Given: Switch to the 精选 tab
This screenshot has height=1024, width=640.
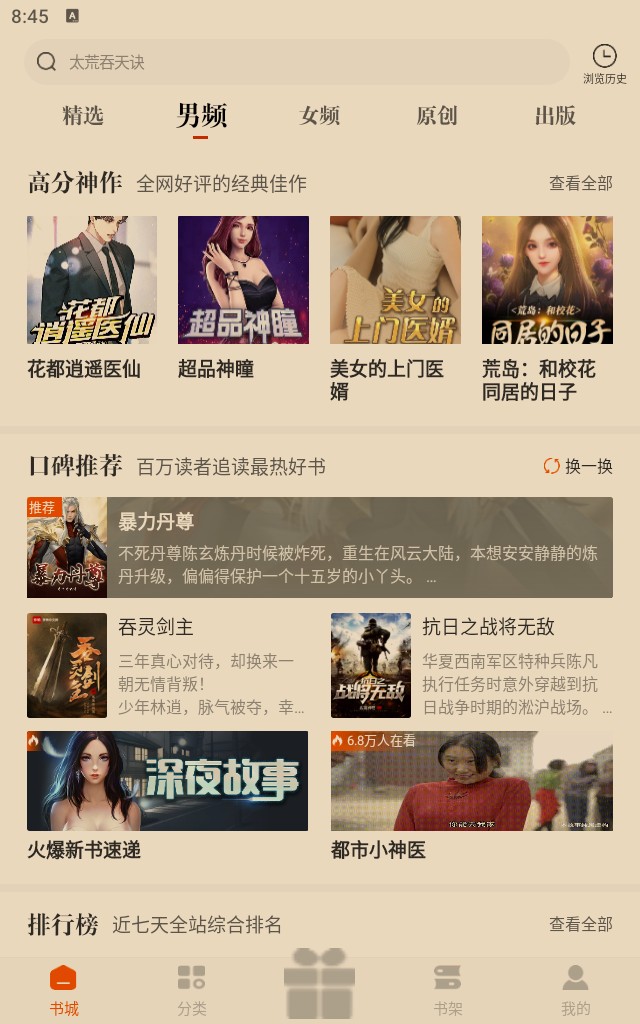Looking at the screenshot, I should point(83,116).
